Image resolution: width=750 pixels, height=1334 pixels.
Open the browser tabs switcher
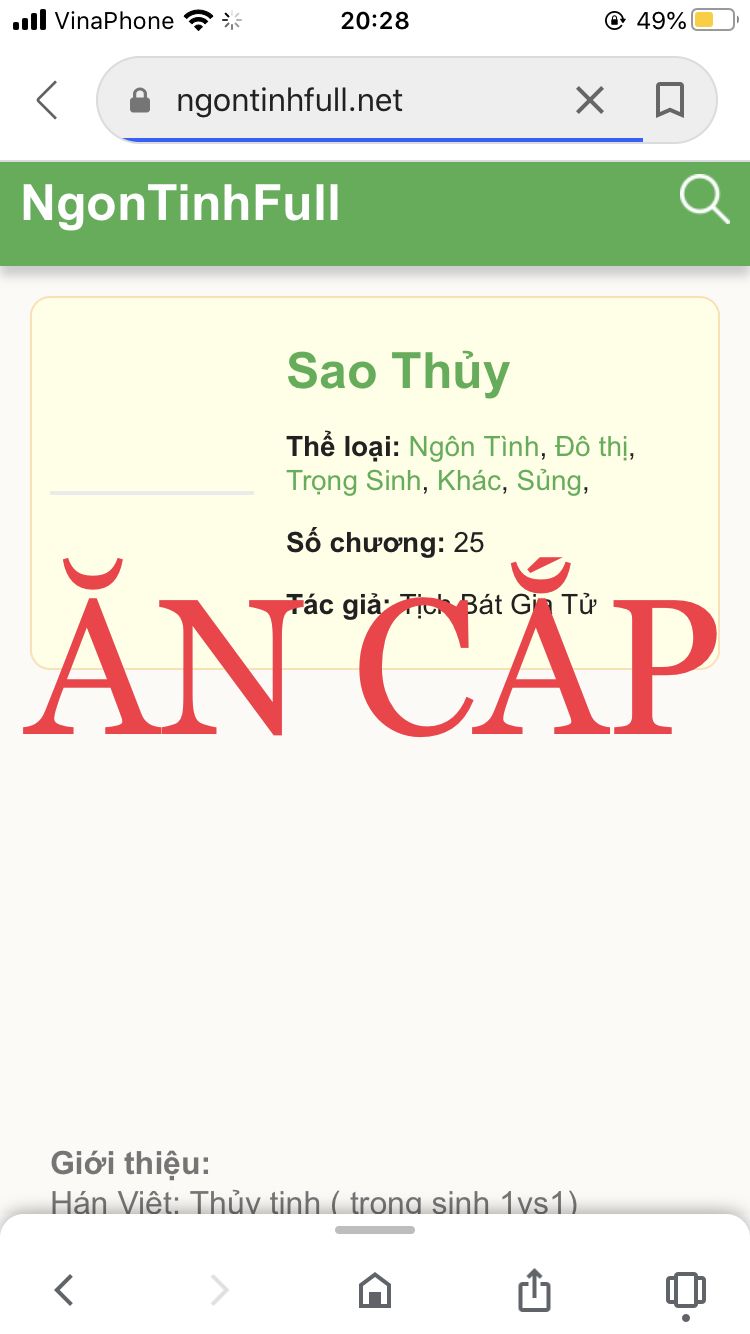(x=685, y=1290)
